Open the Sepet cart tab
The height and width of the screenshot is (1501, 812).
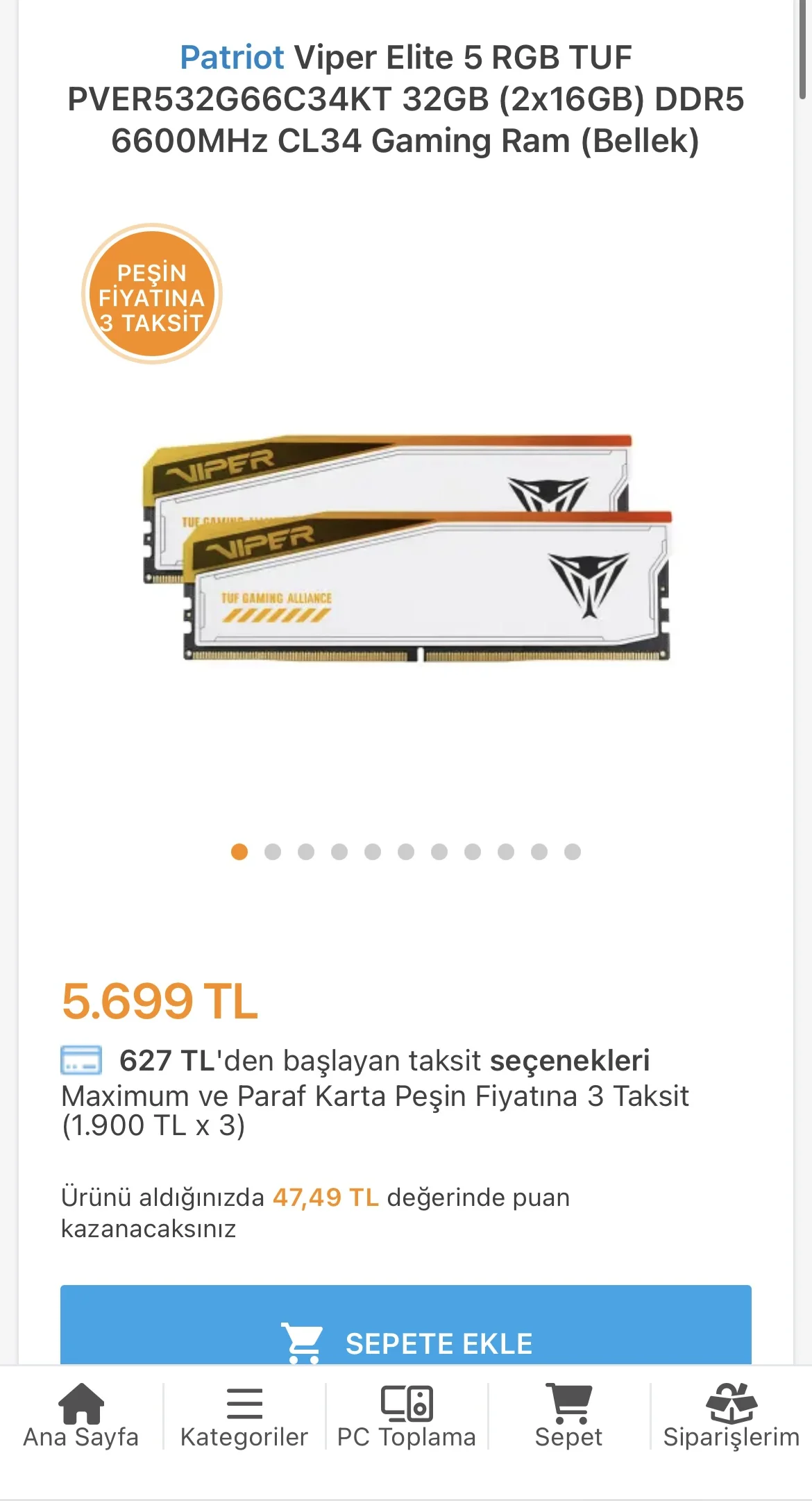568,1416
